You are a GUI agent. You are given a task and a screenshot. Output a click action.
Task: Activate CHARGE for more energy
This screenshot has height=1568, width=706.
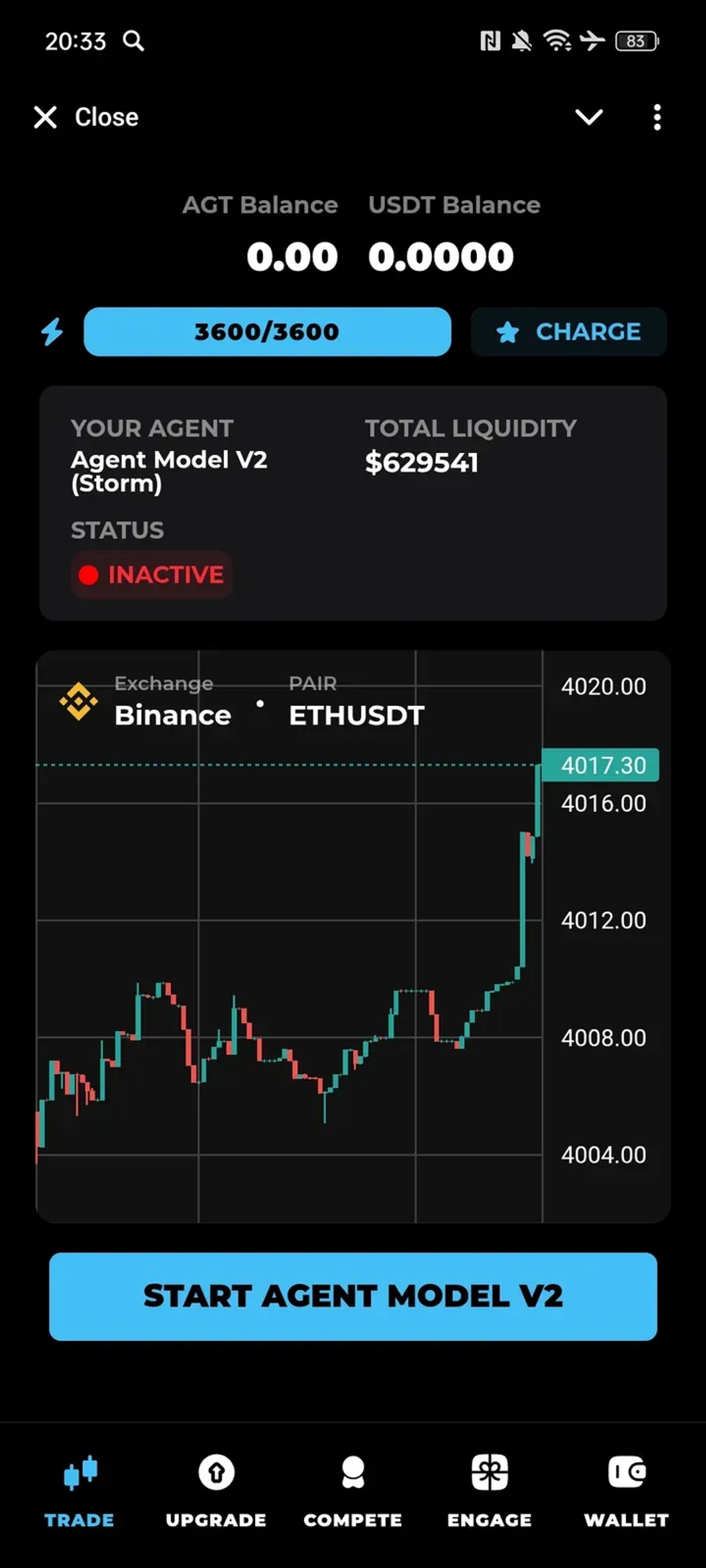pos(568,332)
